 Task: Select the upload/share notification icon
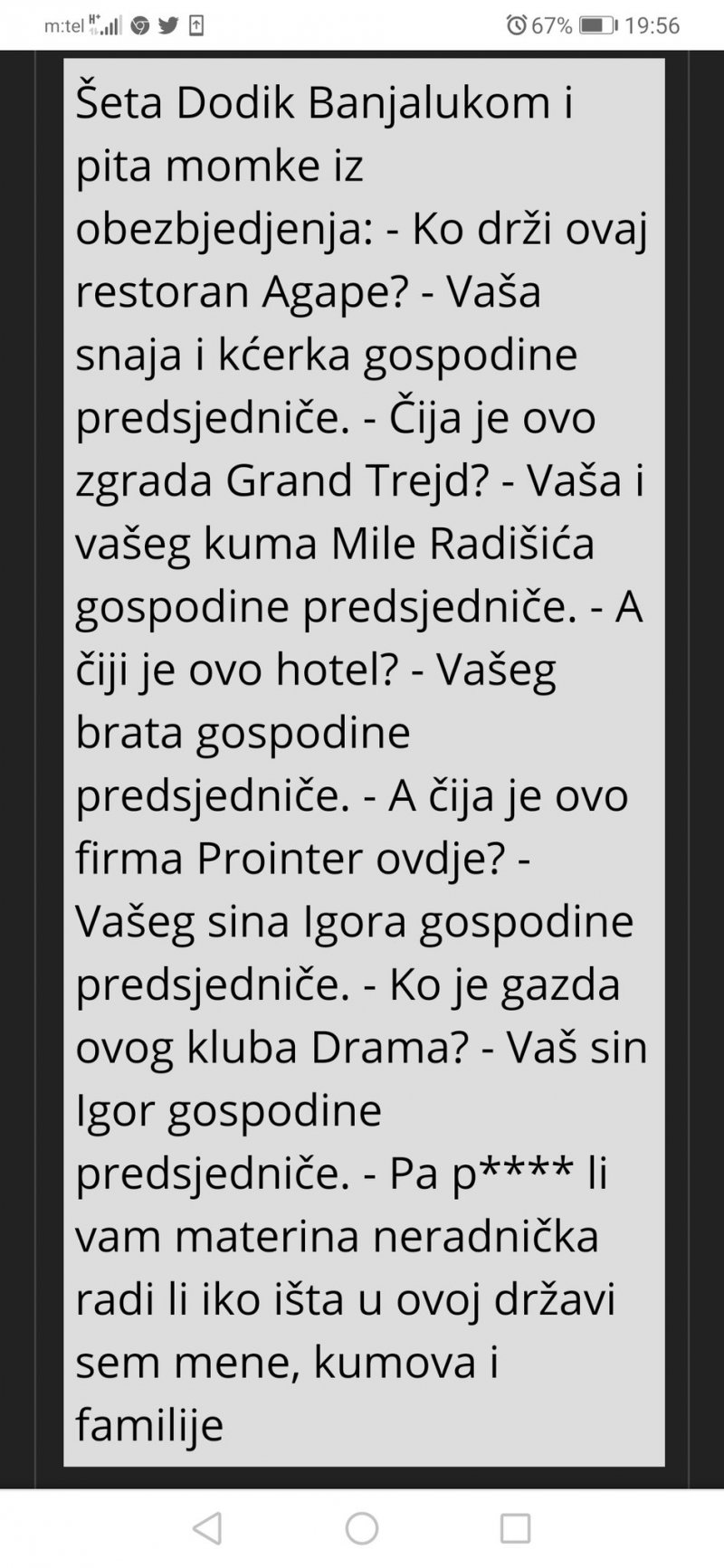(x=197, y=24)
